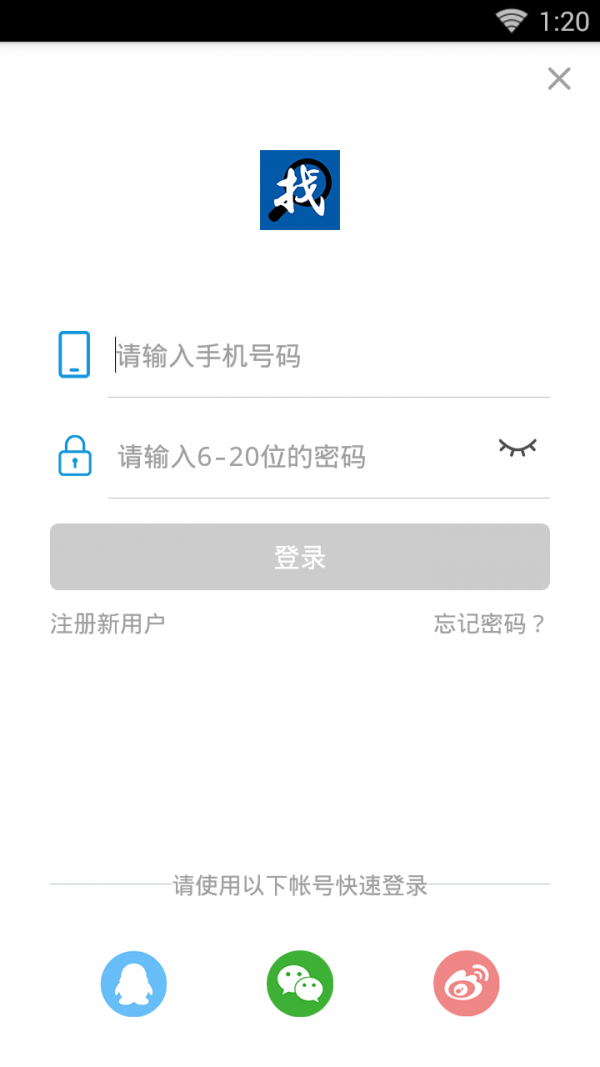Close the login screen
This screenshot has height=1067, width=600.
559,79
